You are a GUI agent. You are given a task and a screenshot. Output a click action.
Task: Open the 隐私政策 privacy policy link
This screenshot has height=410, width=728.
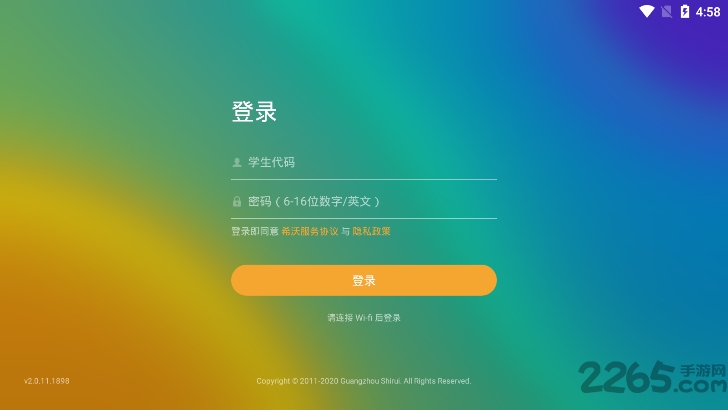click(x=371, y=231)
